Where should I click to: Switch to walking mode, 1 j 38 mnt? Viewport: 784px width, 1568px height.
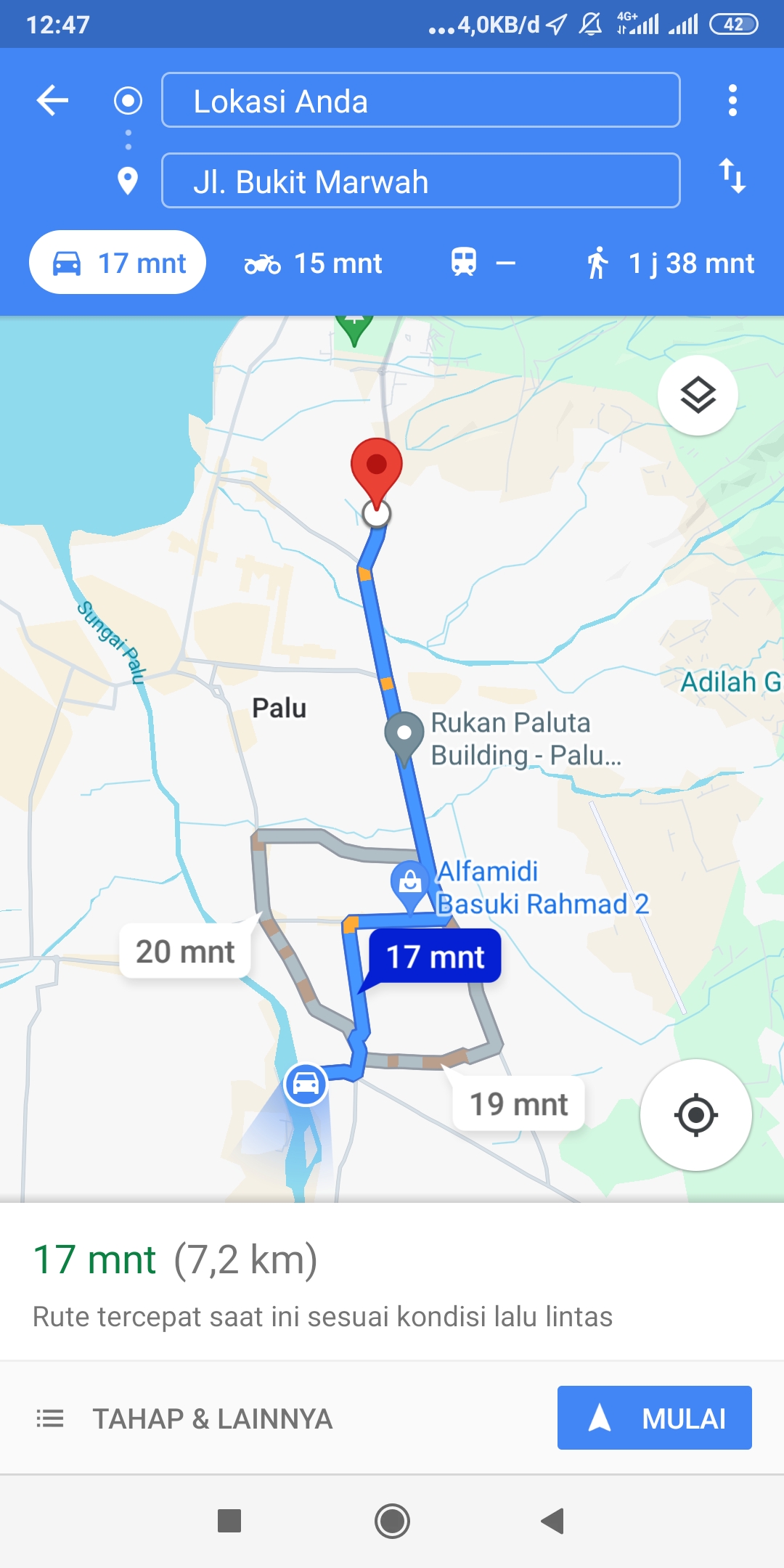click(x=670, y=263)
